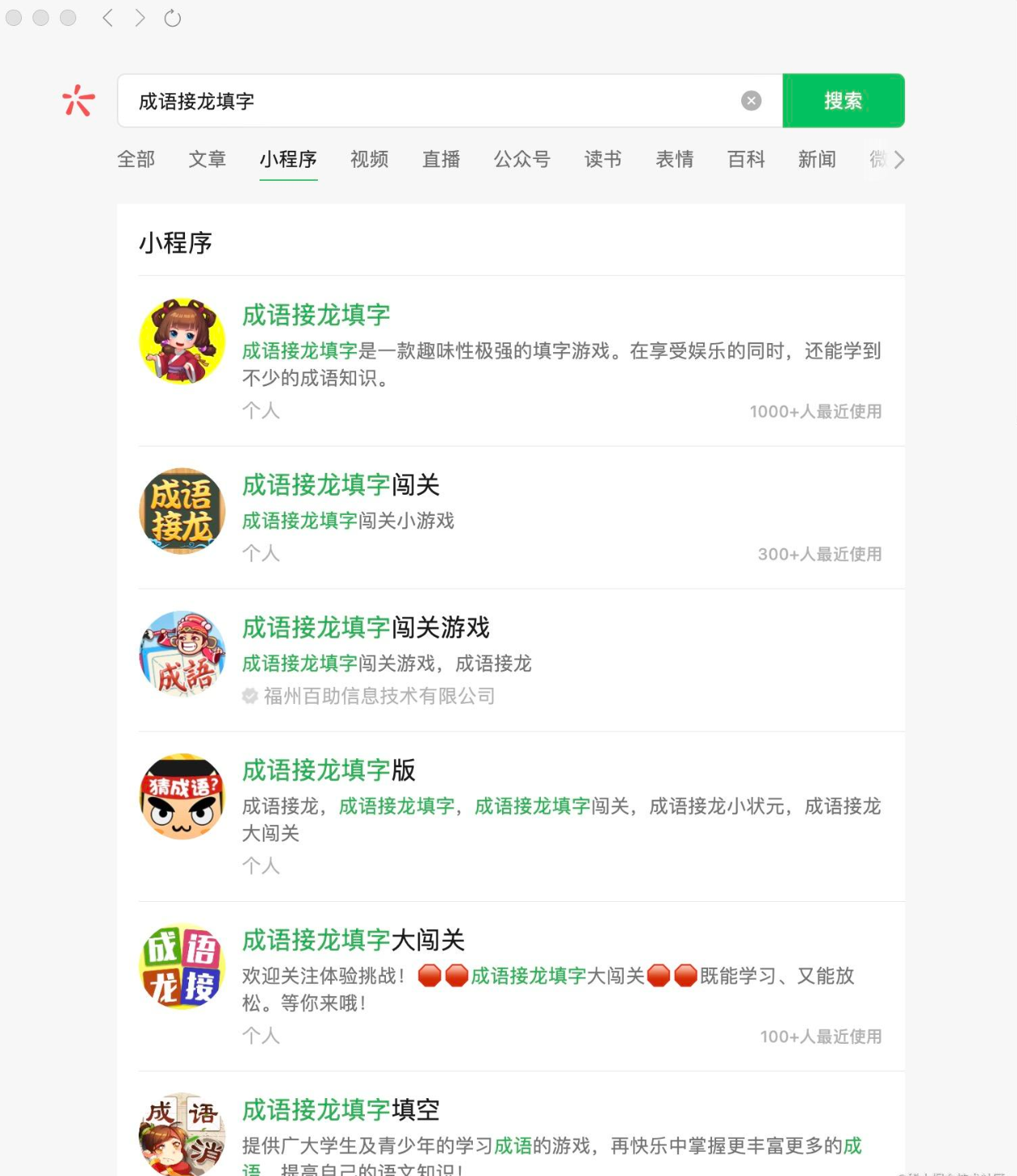Open the 直播 tab

coord(441,159)
